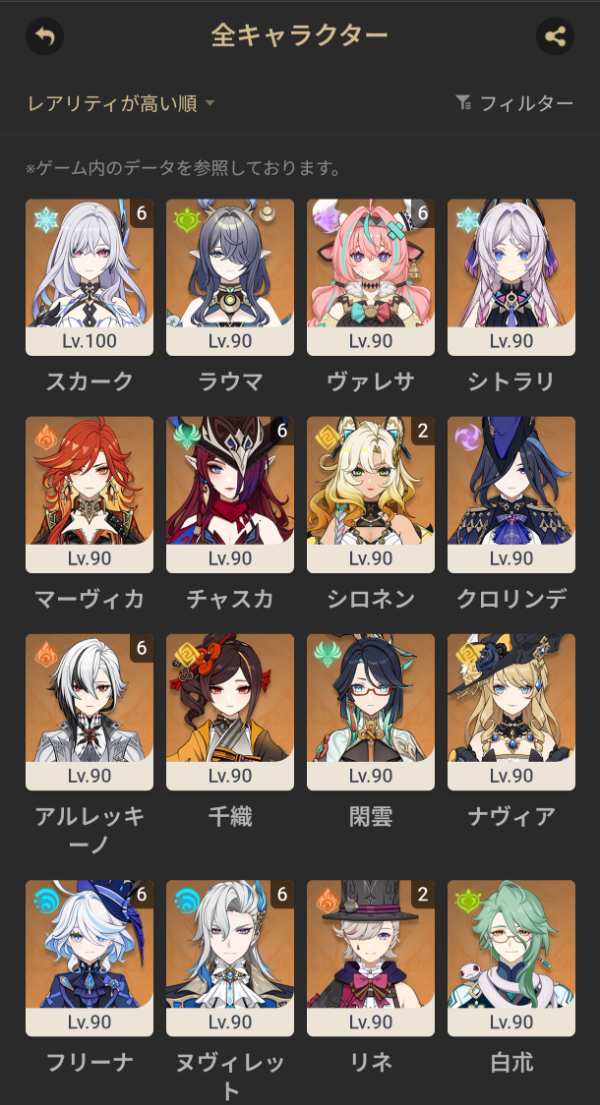Select シロネン character card
Image resolution: width=600 pixels, height=1105 pixels.
(371, 494)
